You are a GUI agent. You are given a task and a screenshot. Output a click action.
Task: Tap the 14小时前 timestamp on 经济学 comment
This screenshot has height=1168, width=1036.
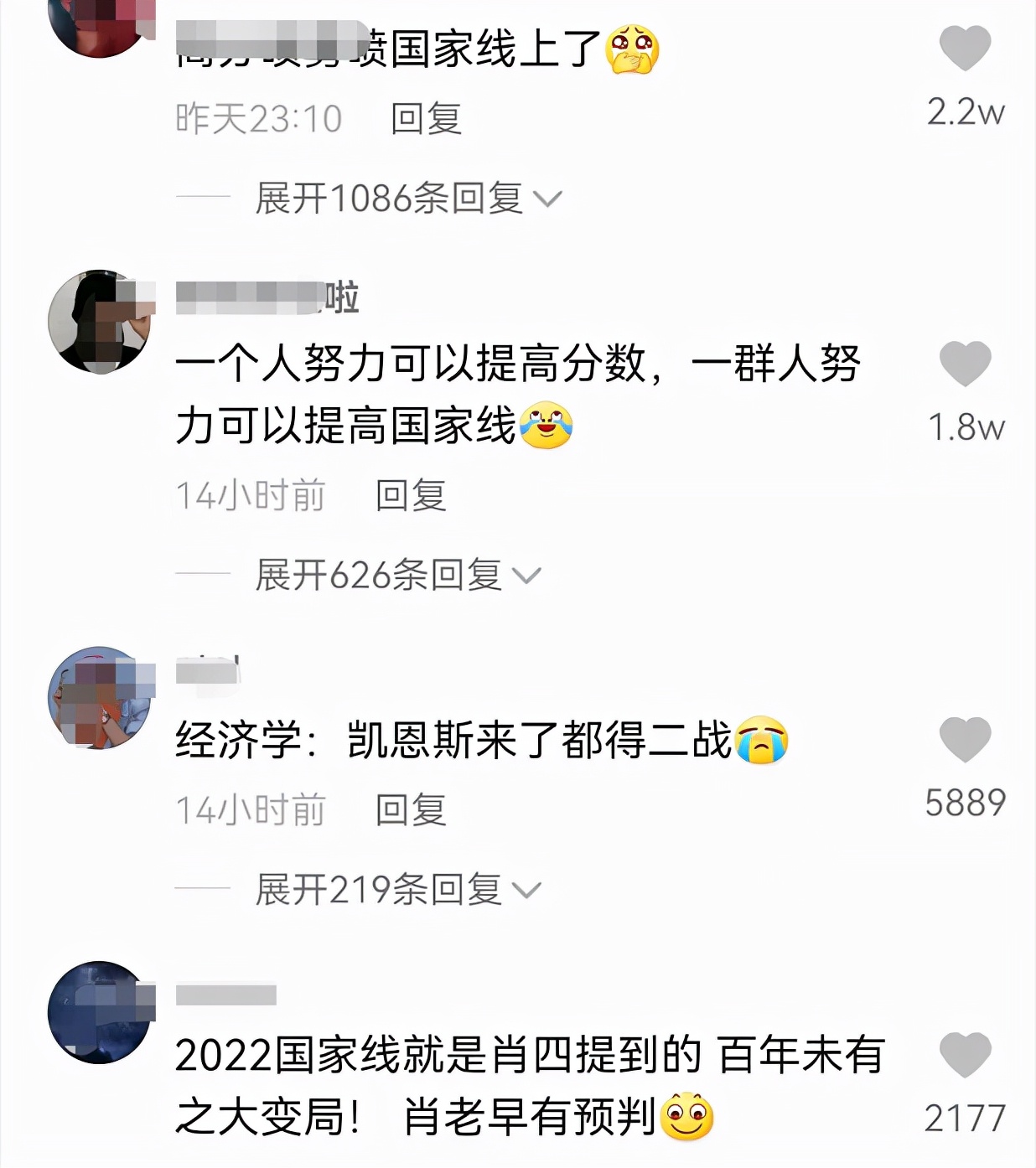tap(249, 807)
